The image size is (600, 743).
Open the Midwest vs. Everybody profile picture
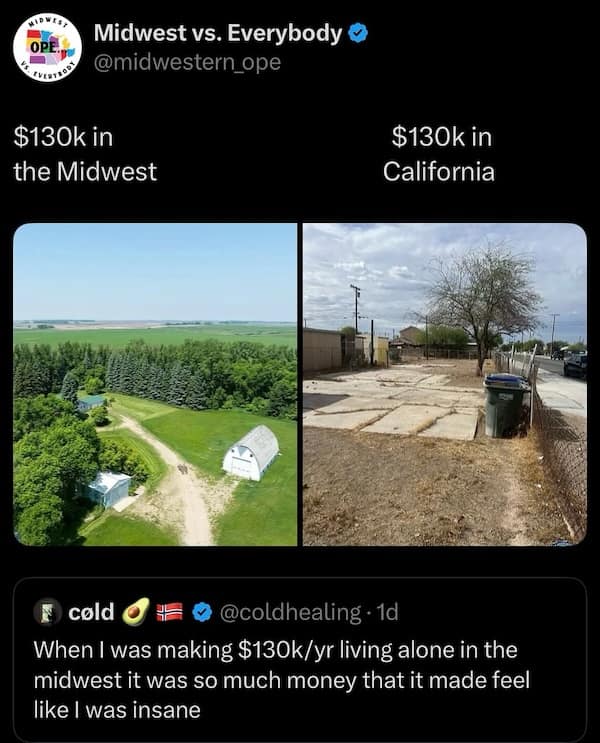tap(47, 47)
